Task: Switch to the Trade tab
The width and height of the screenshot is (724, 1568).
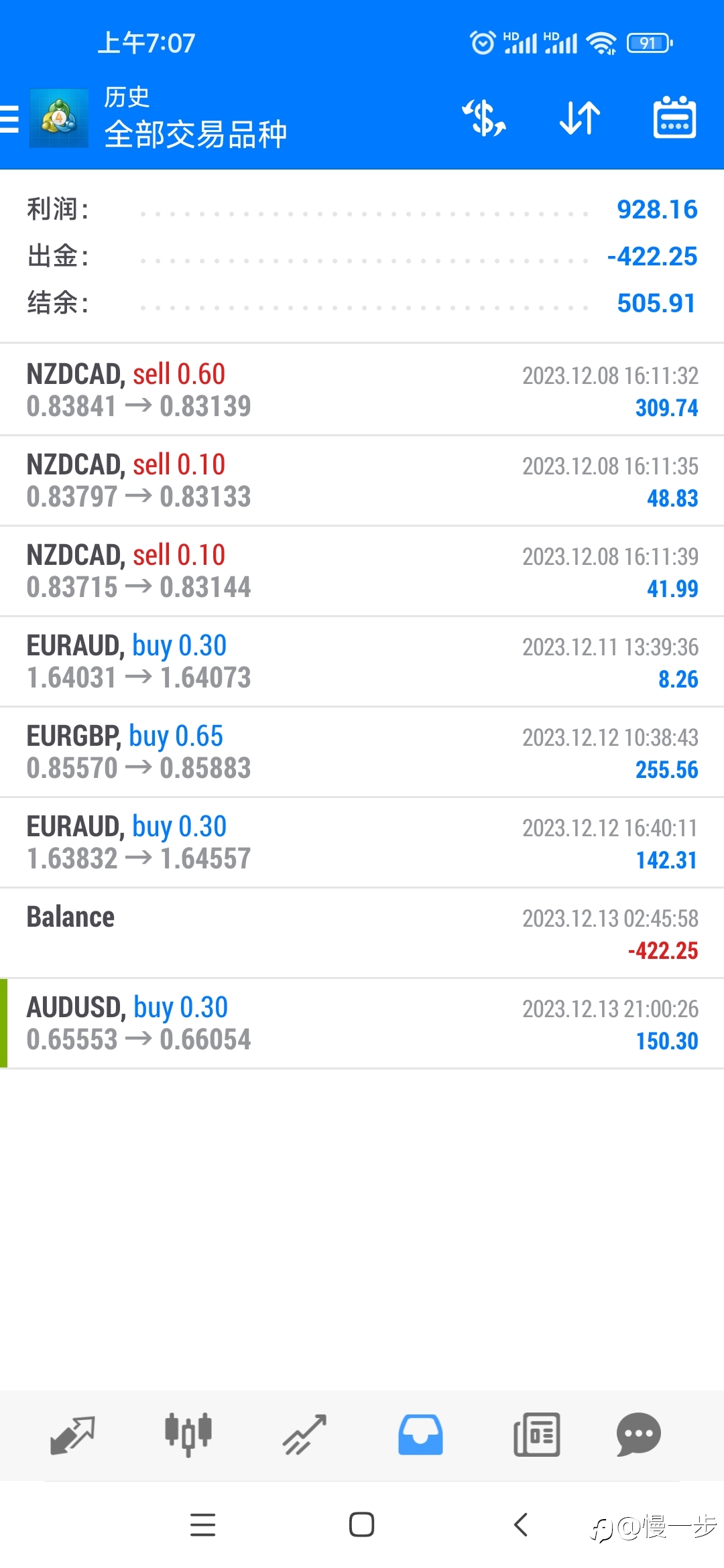Action: [x=304, y=1435]
